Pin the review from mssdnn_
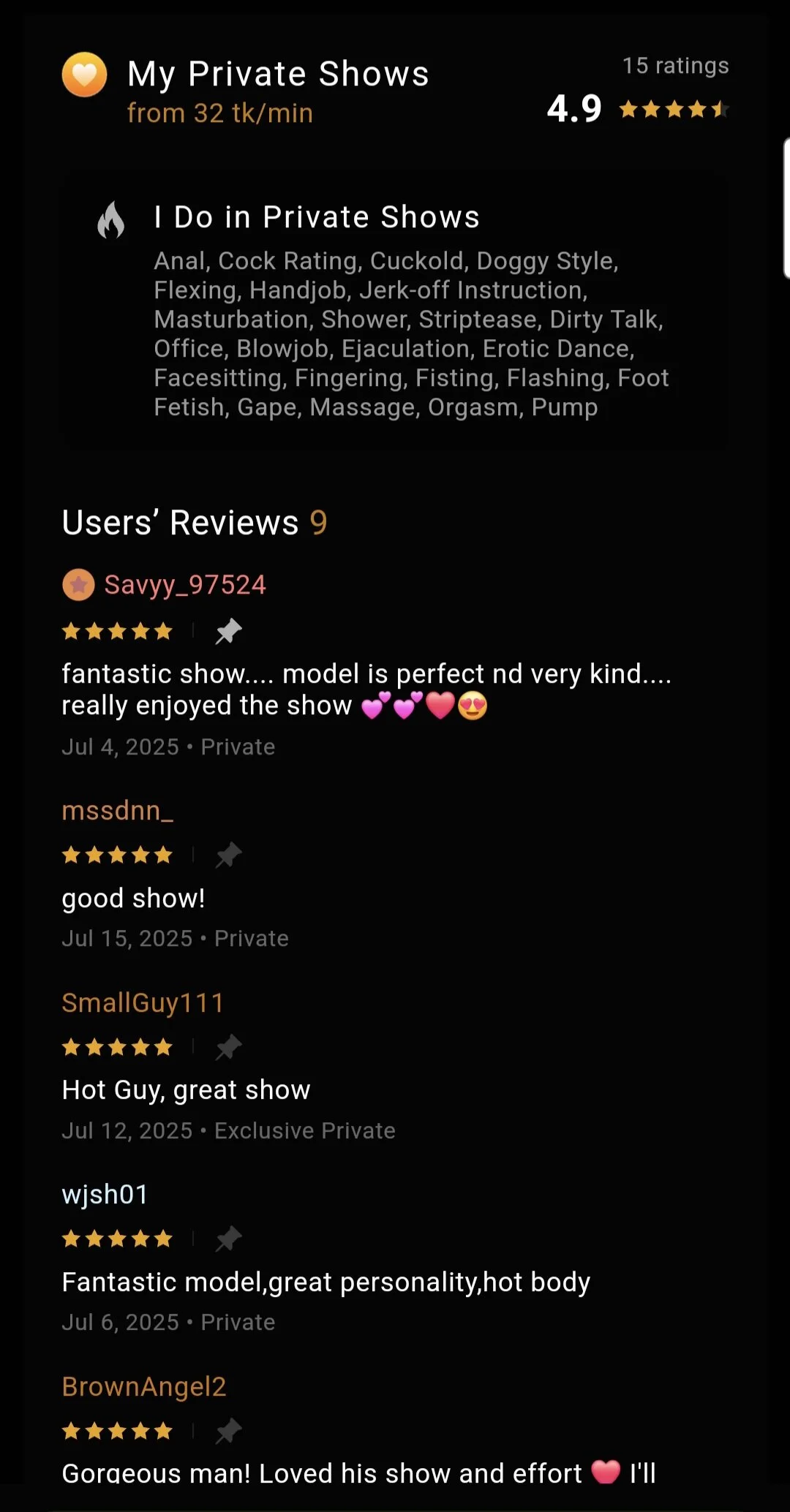Viewport: 790px width, 1512px height. coord(228,855)
